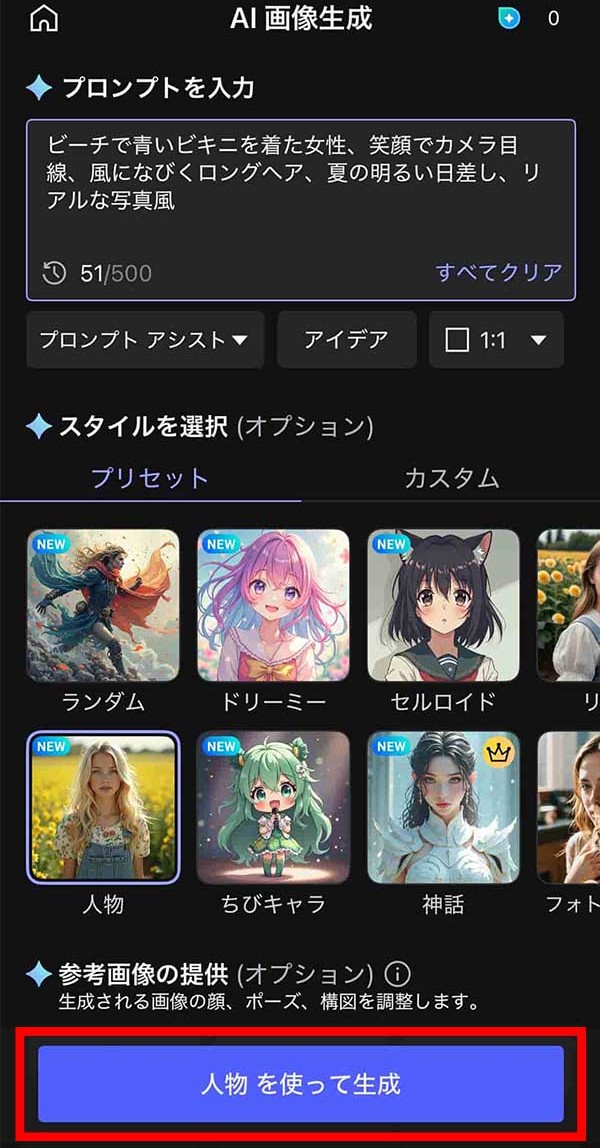The image size is (600, 1148).
Task: Select the ランダム style
Action: (103, 606)
